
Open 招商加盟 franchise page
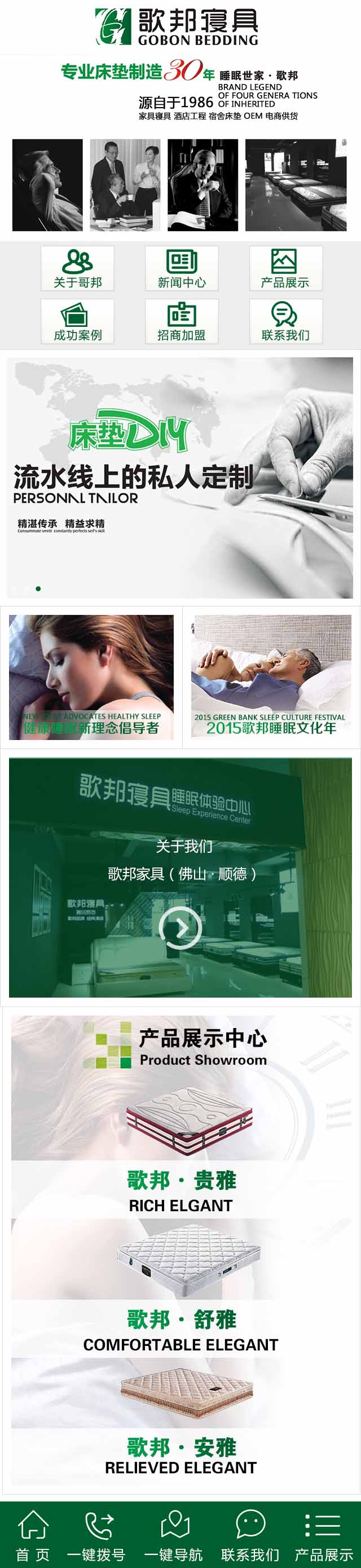(x=182, y=321)
